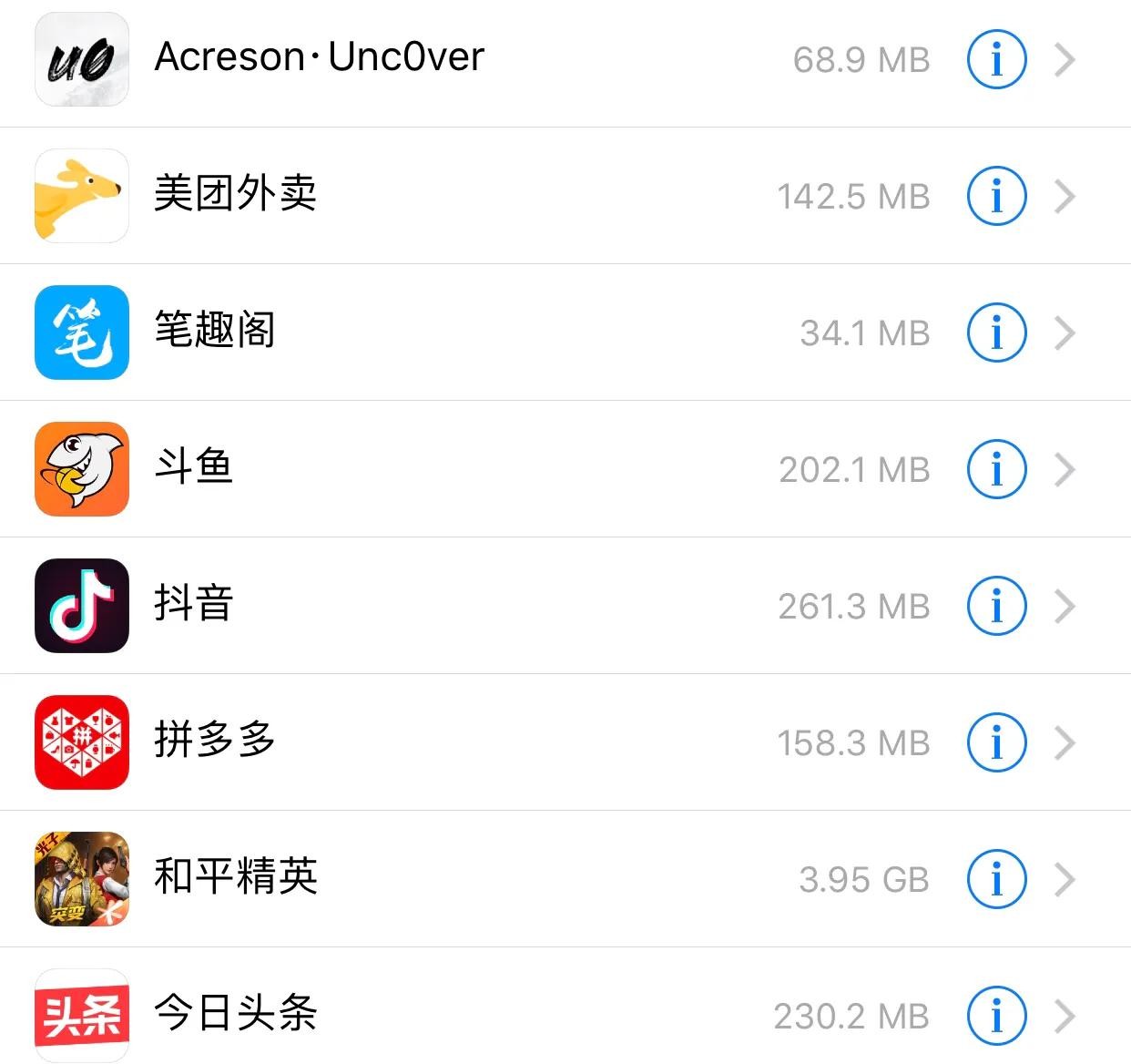View info for 和平精英
The width and height of the screenshot is (1131, 1064).
click(x=996, y=879)
